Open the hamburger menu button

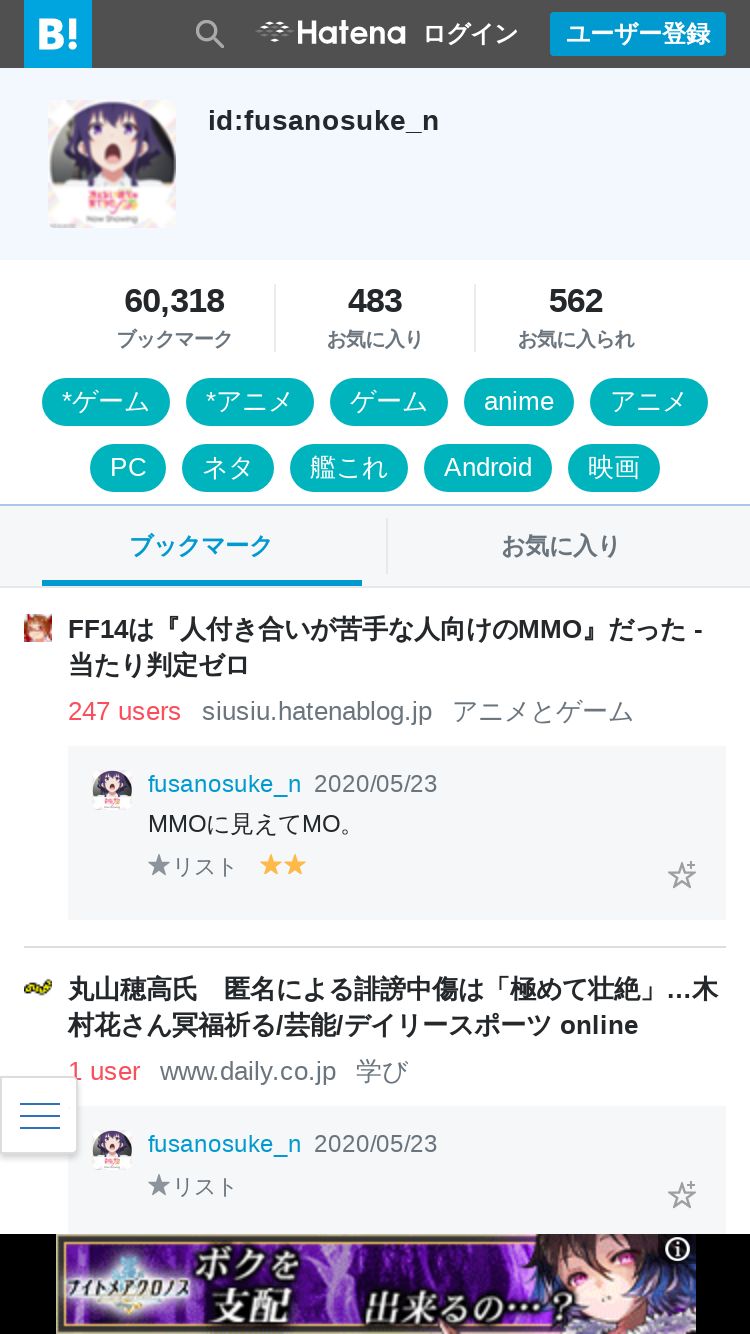pyautogui.click(x=39, y=1115)
